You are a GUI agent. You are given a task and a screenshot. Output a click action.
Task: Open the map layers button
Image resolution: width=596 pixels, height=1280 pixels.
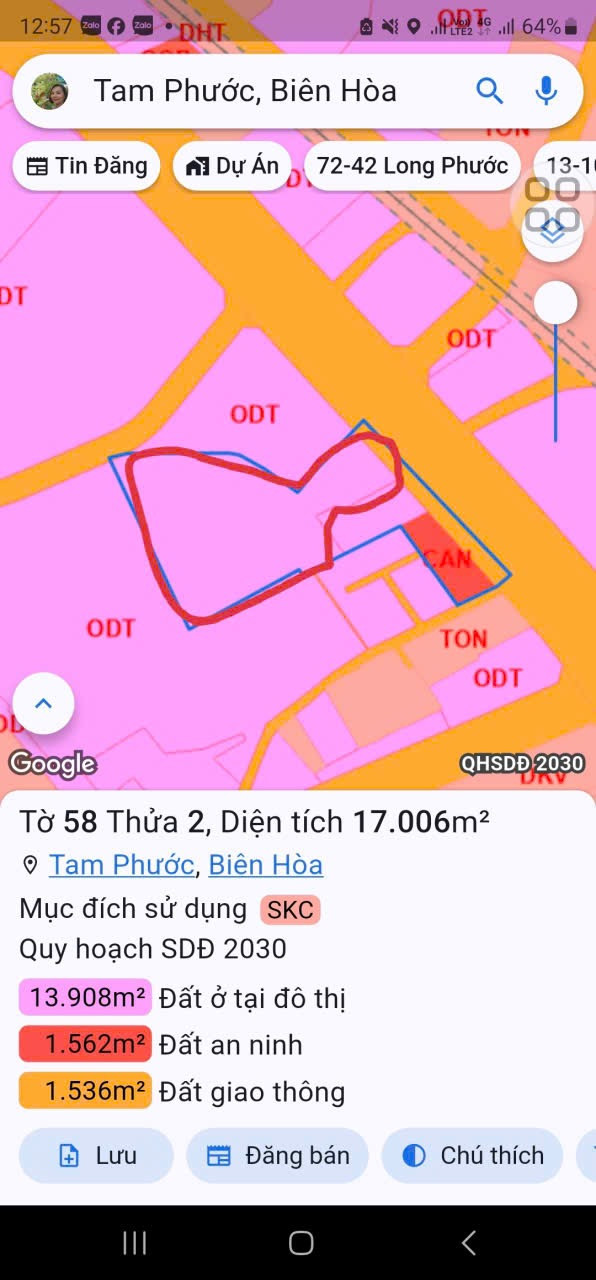pyautogui.click(x=553, y=231)
